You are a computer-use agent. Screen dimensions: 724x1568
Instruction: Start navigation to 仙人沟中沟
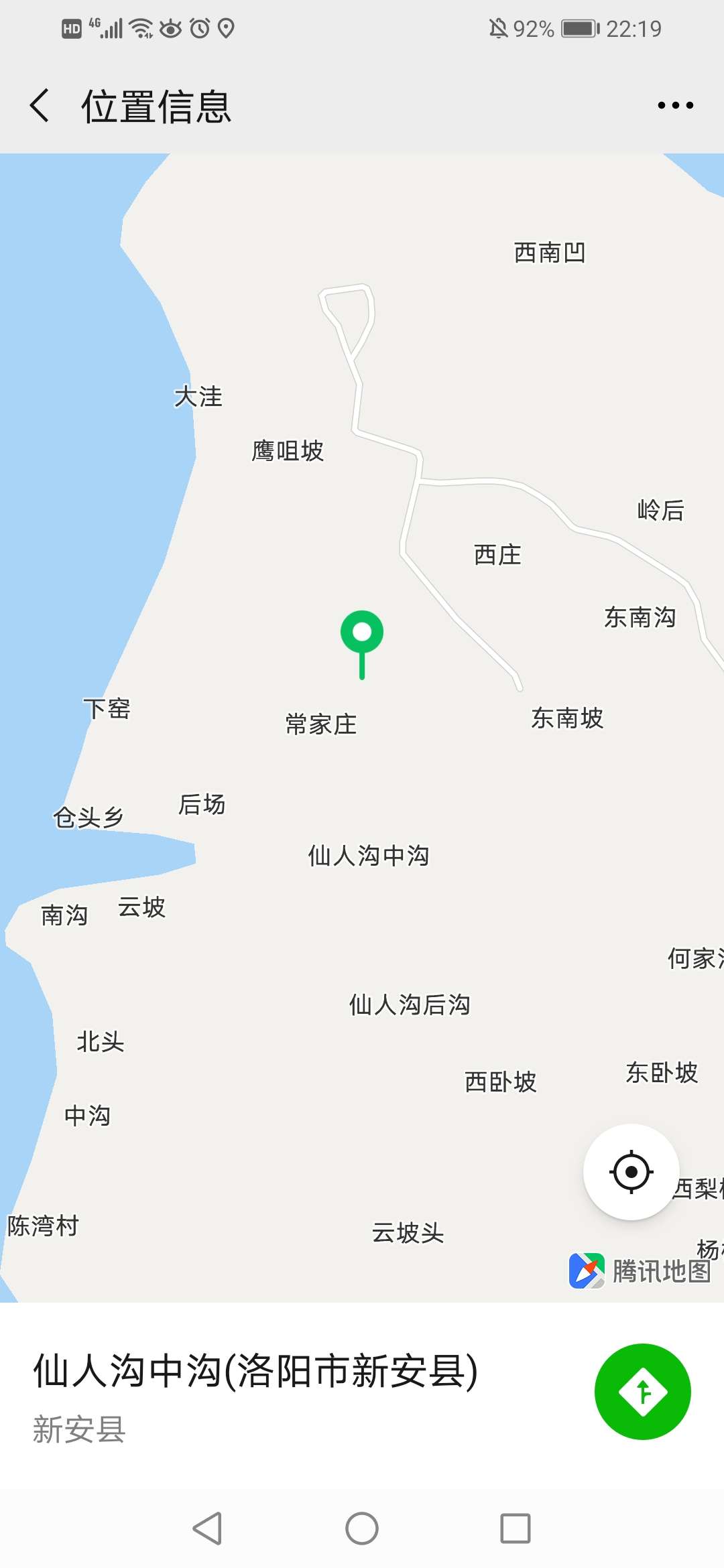point(642,1392)
